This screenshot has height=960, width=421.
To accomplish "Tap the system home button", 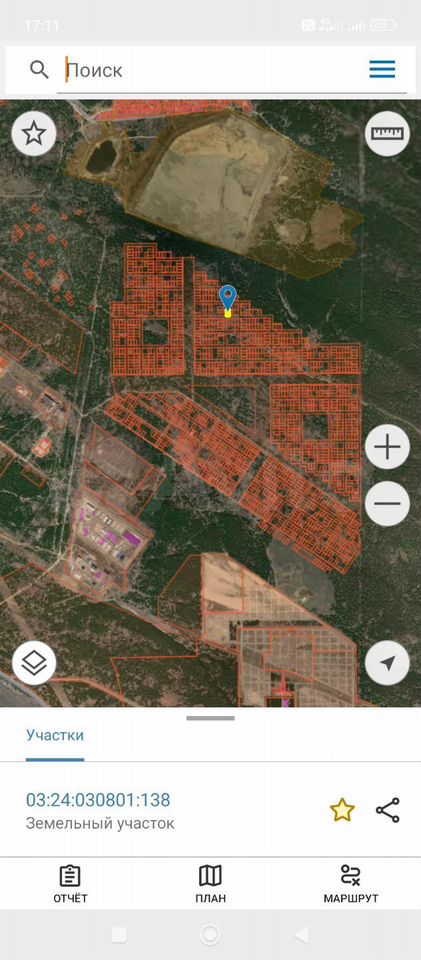I will click(210, 934).
